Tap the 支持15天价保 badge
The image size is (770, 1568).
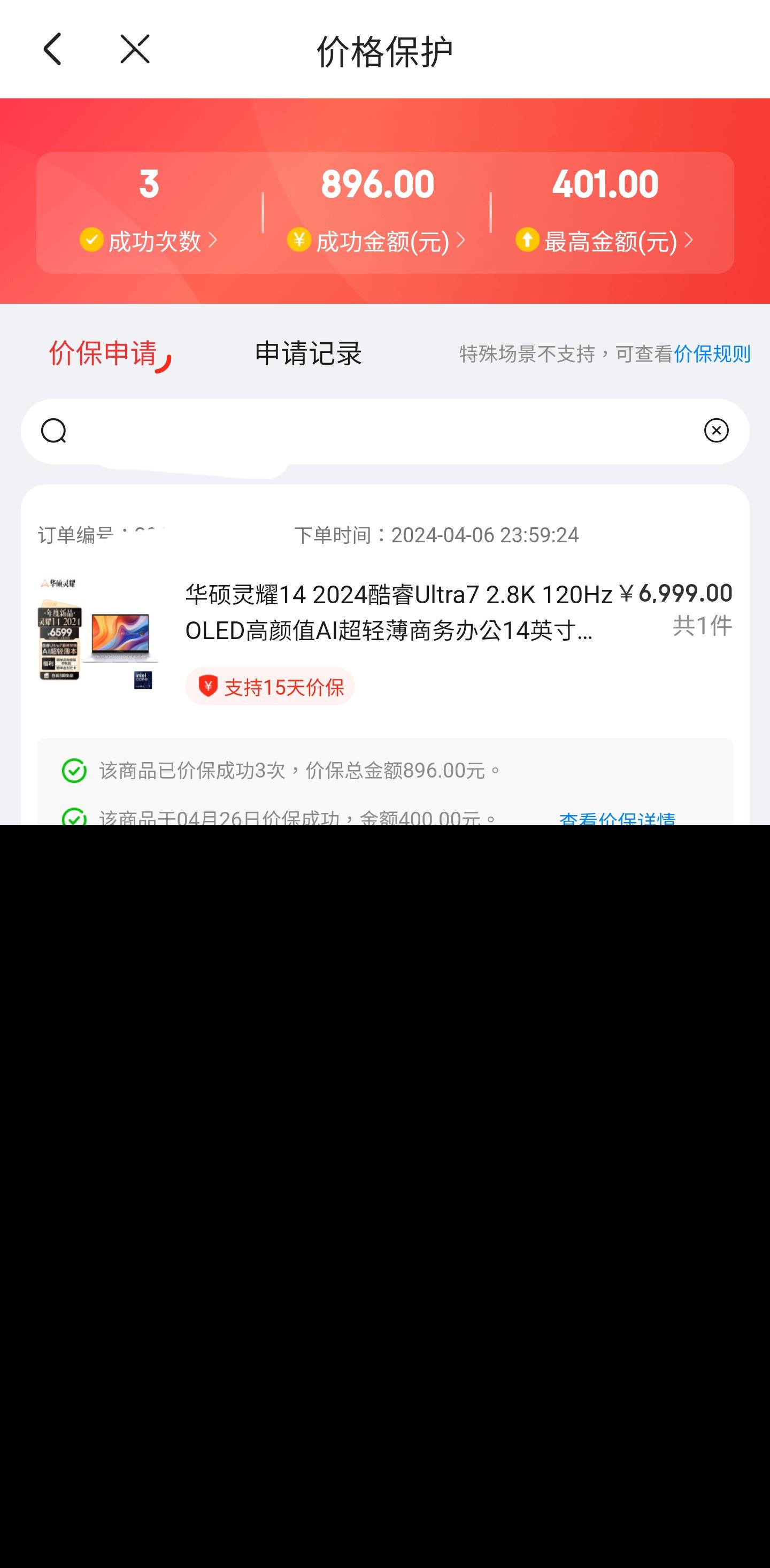pos(270,687)
